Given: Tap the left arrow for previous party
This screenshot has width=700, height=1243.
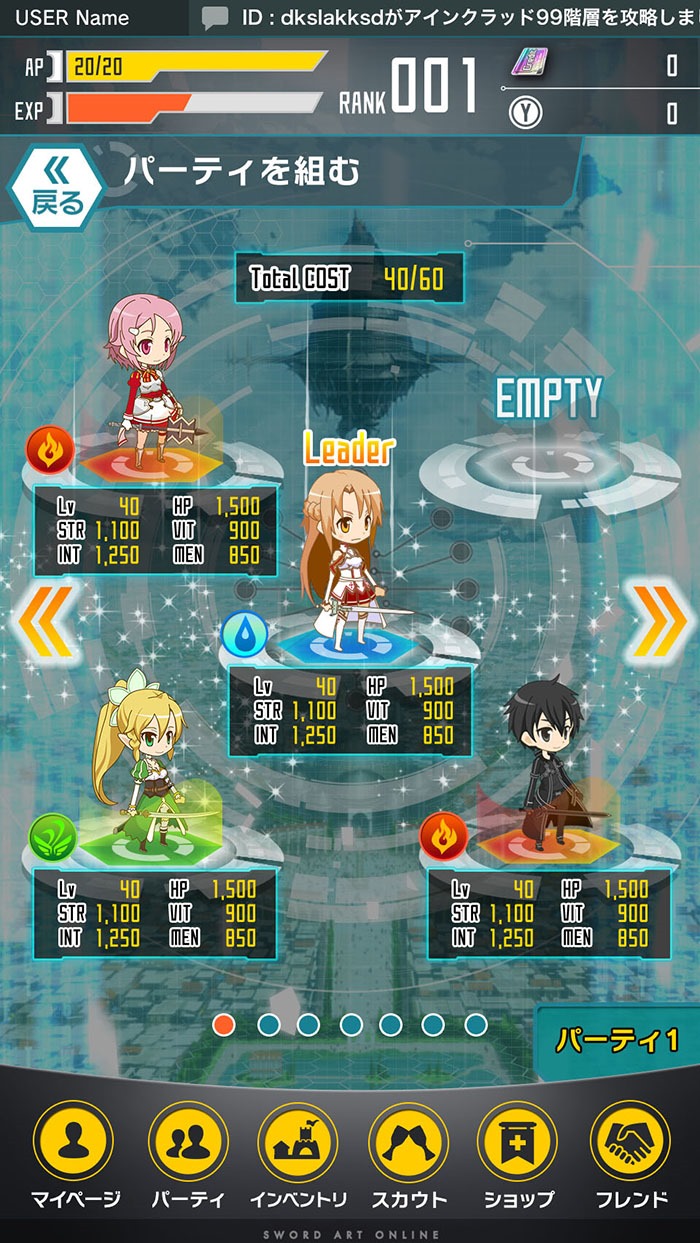Looking at the screenshot, I should [43, 621].
